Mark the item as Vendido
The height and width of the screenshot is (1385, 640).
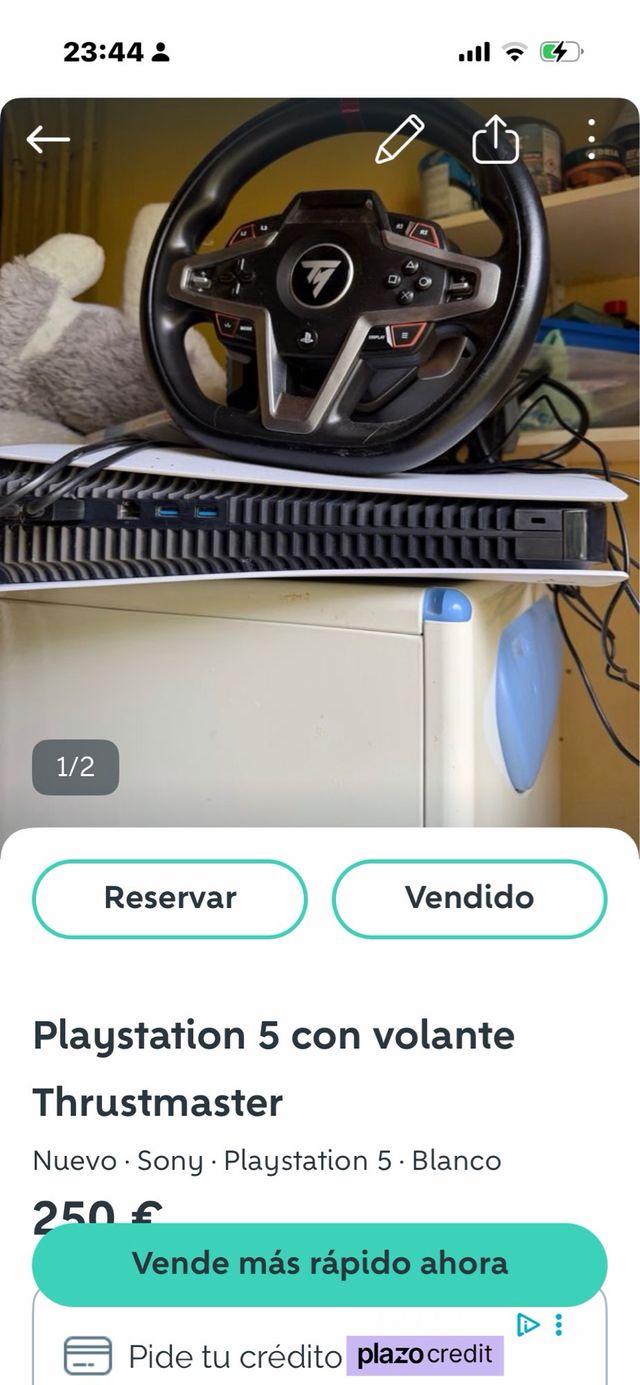click(x=469, y=898)
